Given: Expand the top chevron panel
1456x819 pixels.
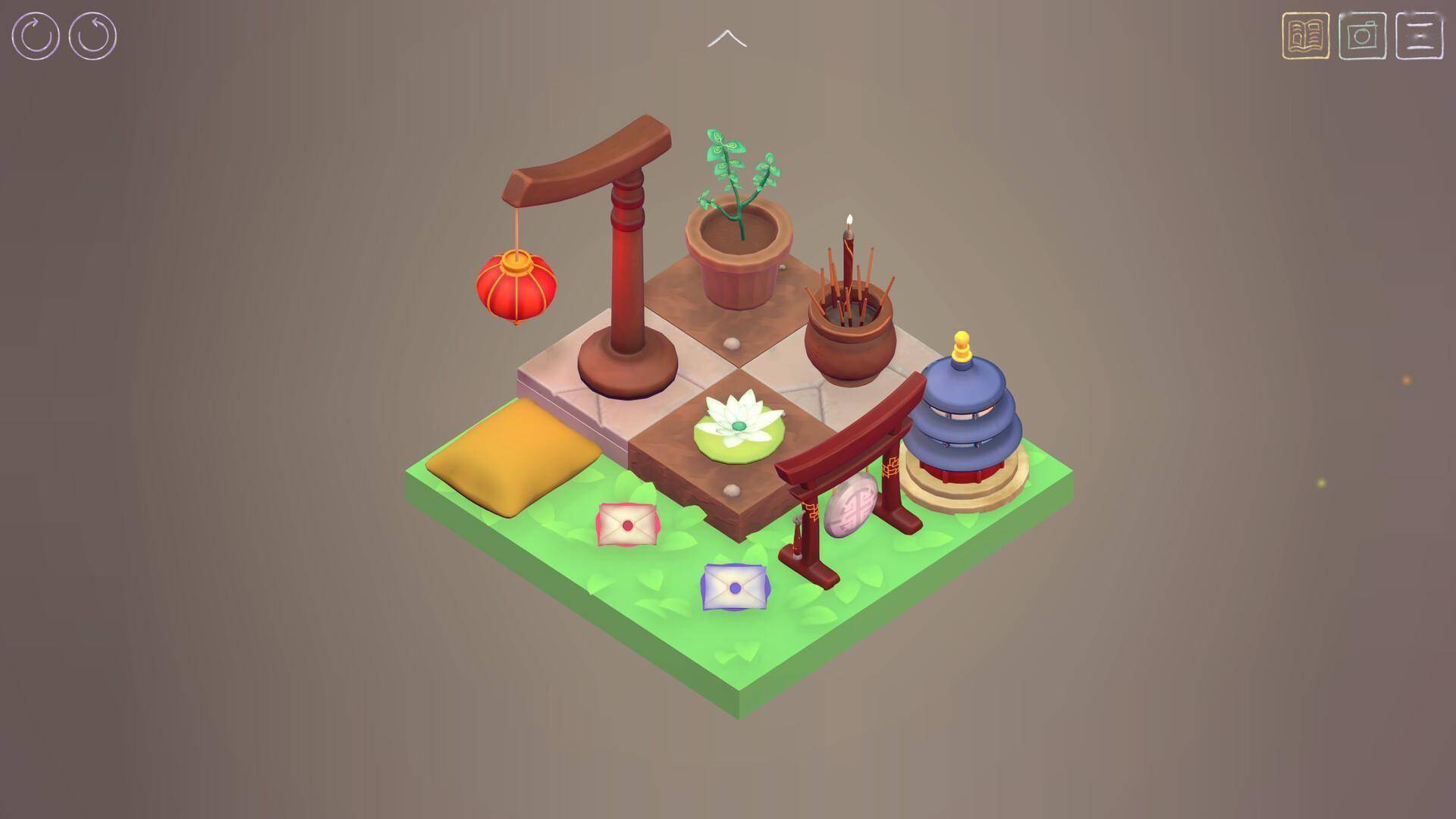Looking at the screenshot, I should (726, 39).
